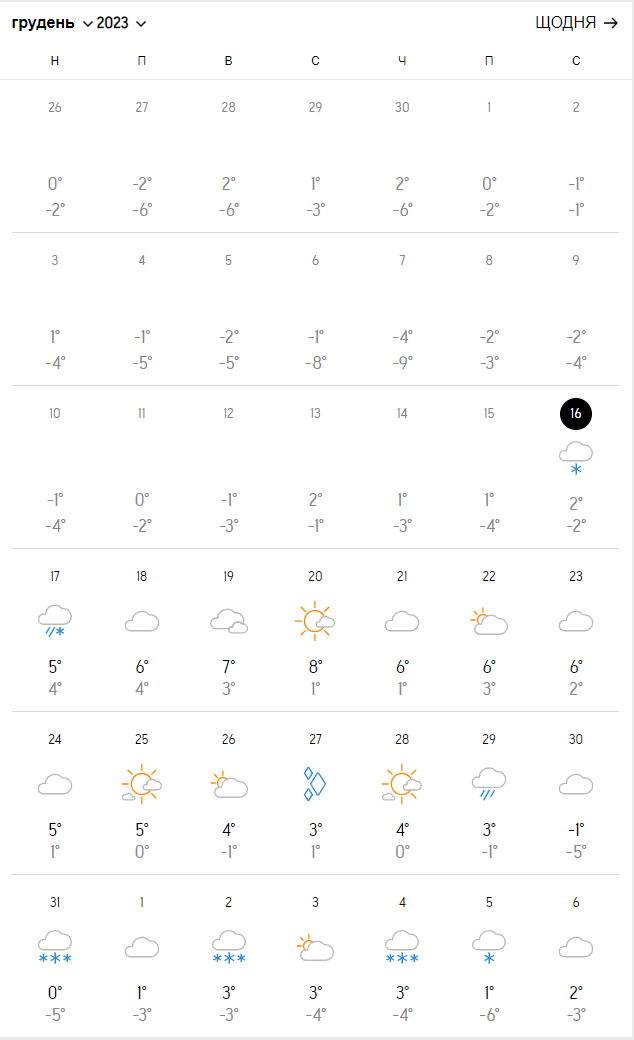Open the 2023 year dropdown
The image size is (634, 1040).
tap(121, 23)
